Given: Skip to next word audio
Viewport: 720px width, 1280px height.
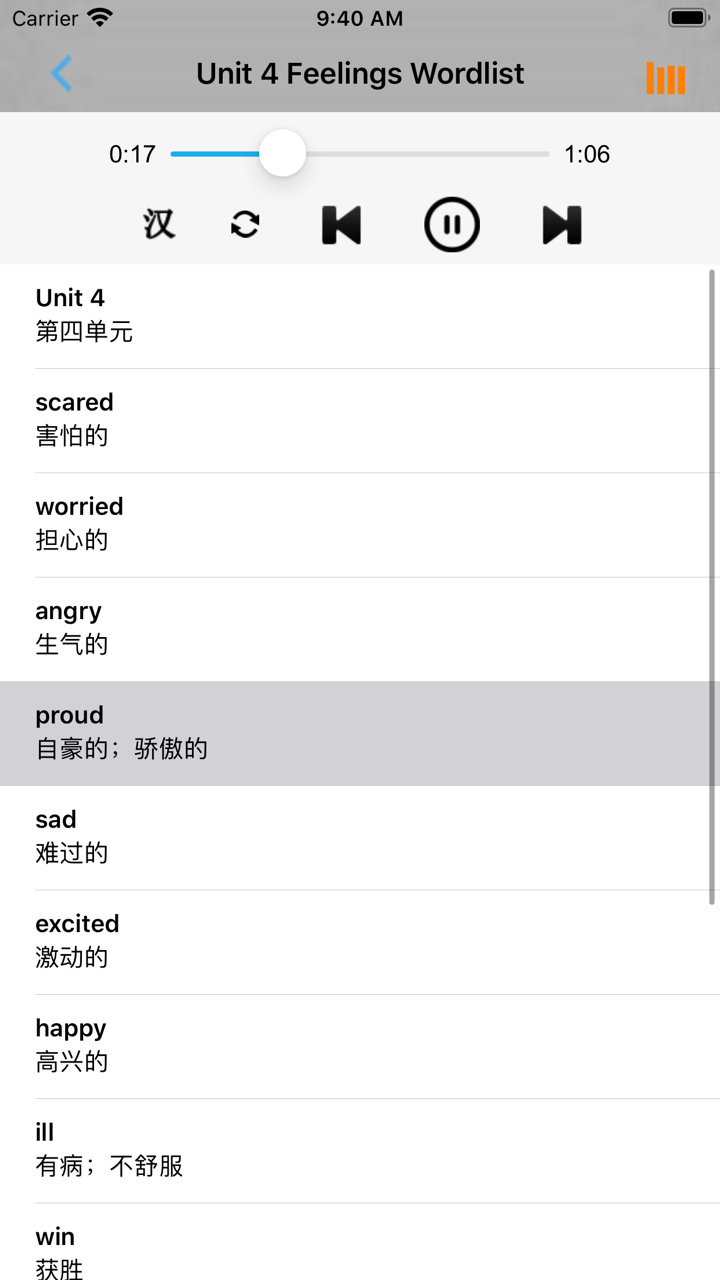Looking at the screenshot, I should (x=561, y=225).
